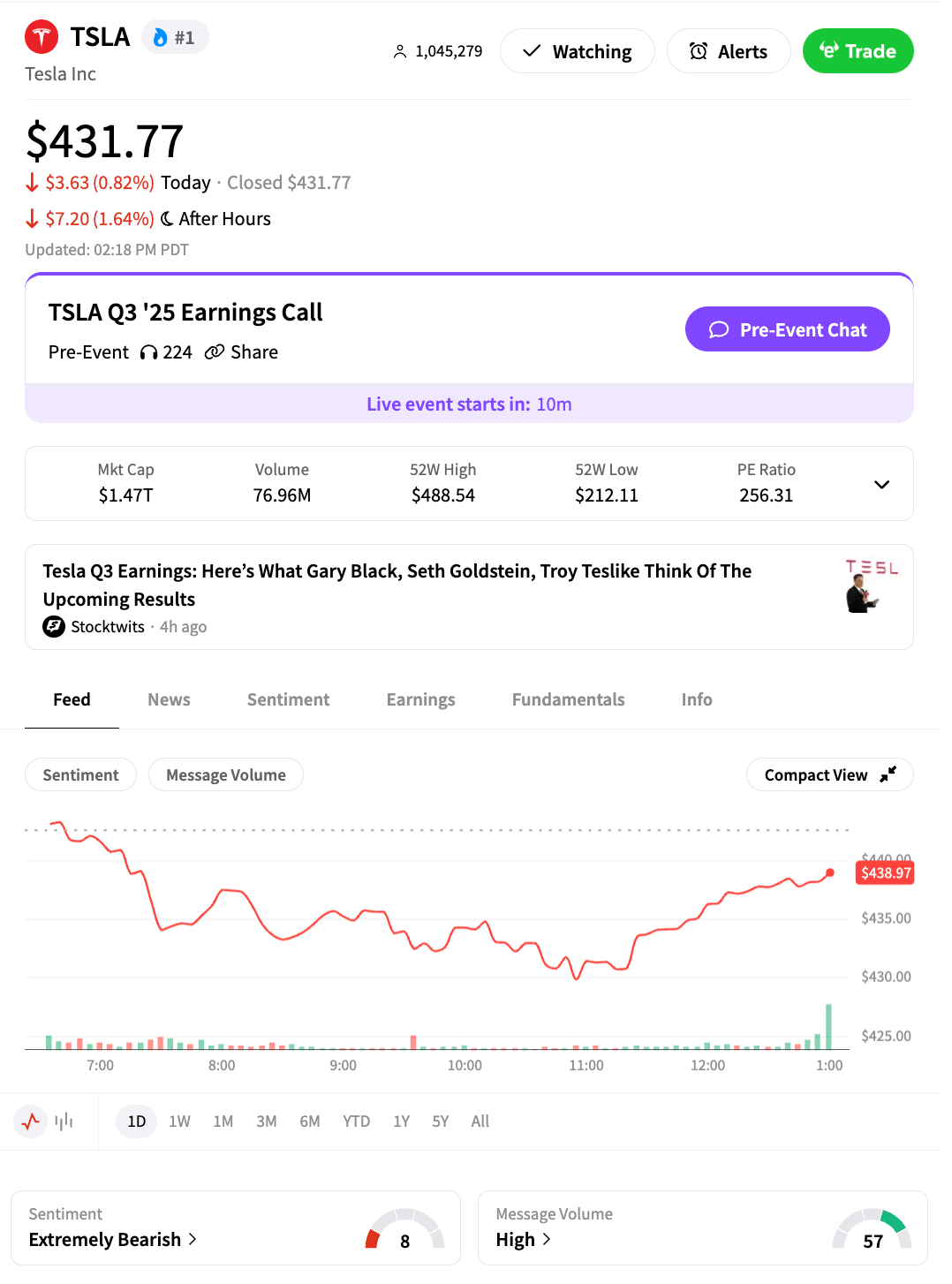Image resolution: width=952 pixels, height=1284 pixels.
Task: Tap the Watching button
Action: click(x=577, y=51)
